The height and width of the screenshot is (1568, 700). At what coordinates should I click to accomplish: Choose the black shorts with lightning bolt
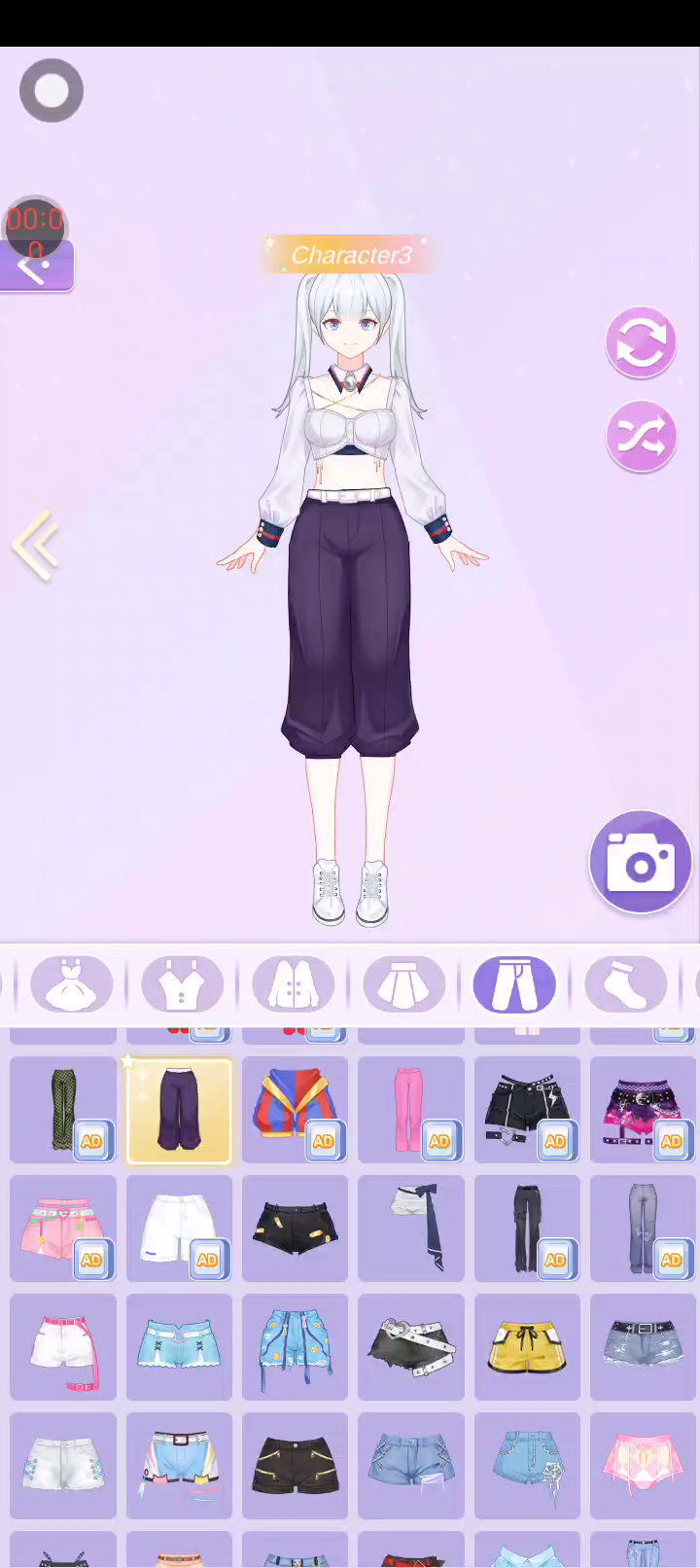point(527,1110)
